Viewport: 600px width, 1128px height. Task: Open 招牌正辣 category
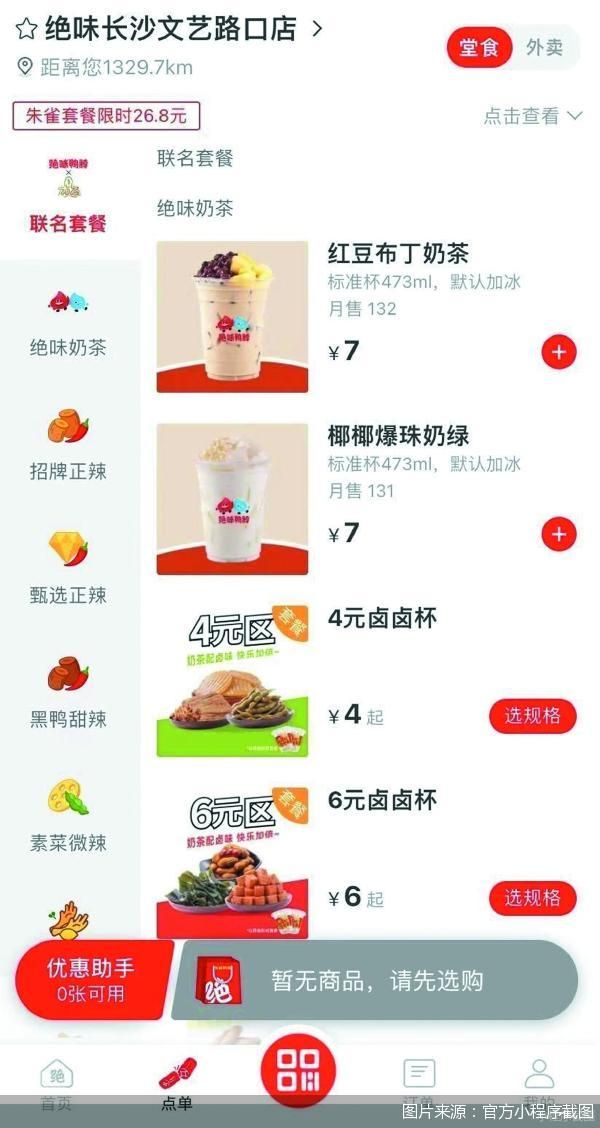[68, 446]
